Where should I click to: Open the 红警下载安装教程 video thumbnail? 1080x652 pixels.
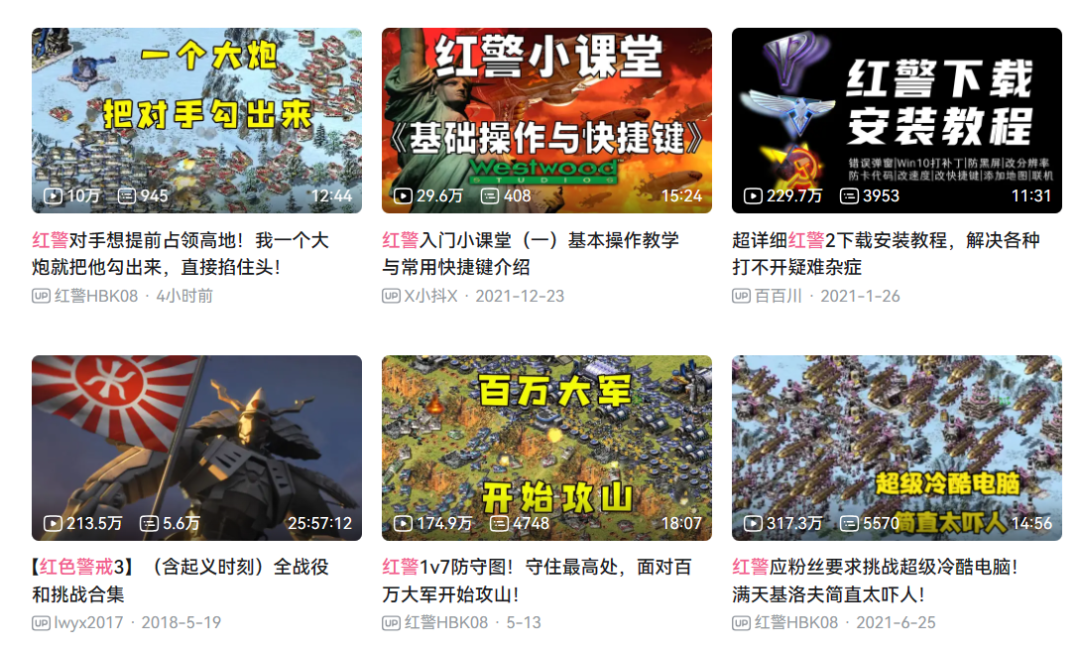[896, 120]
